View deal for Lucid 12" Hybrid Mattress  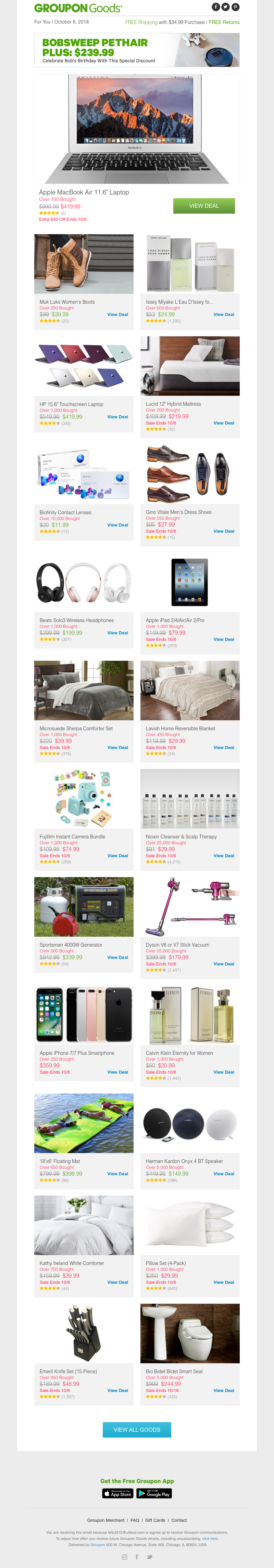(223, 423)
